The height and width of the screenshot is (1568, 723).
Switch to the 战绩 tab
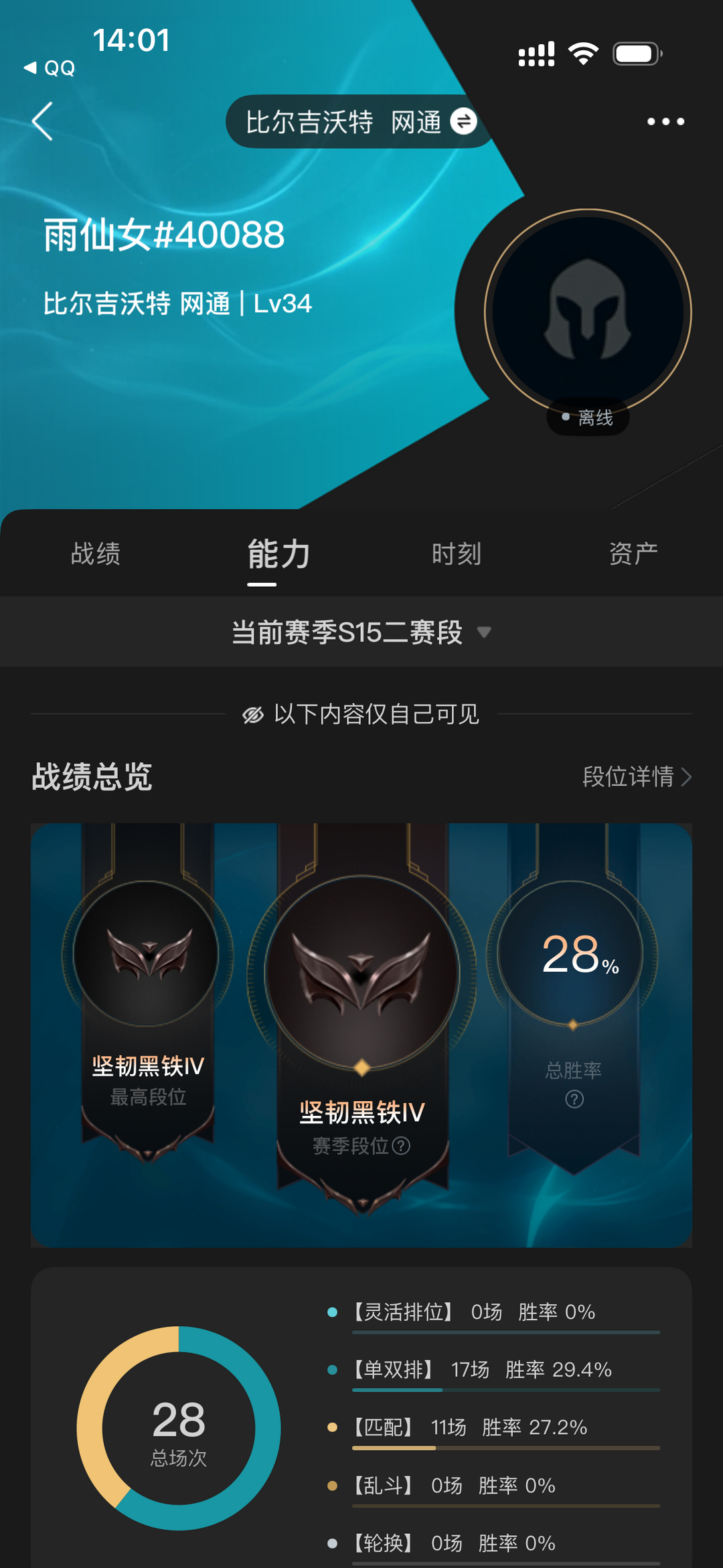(x=96, y=554)
